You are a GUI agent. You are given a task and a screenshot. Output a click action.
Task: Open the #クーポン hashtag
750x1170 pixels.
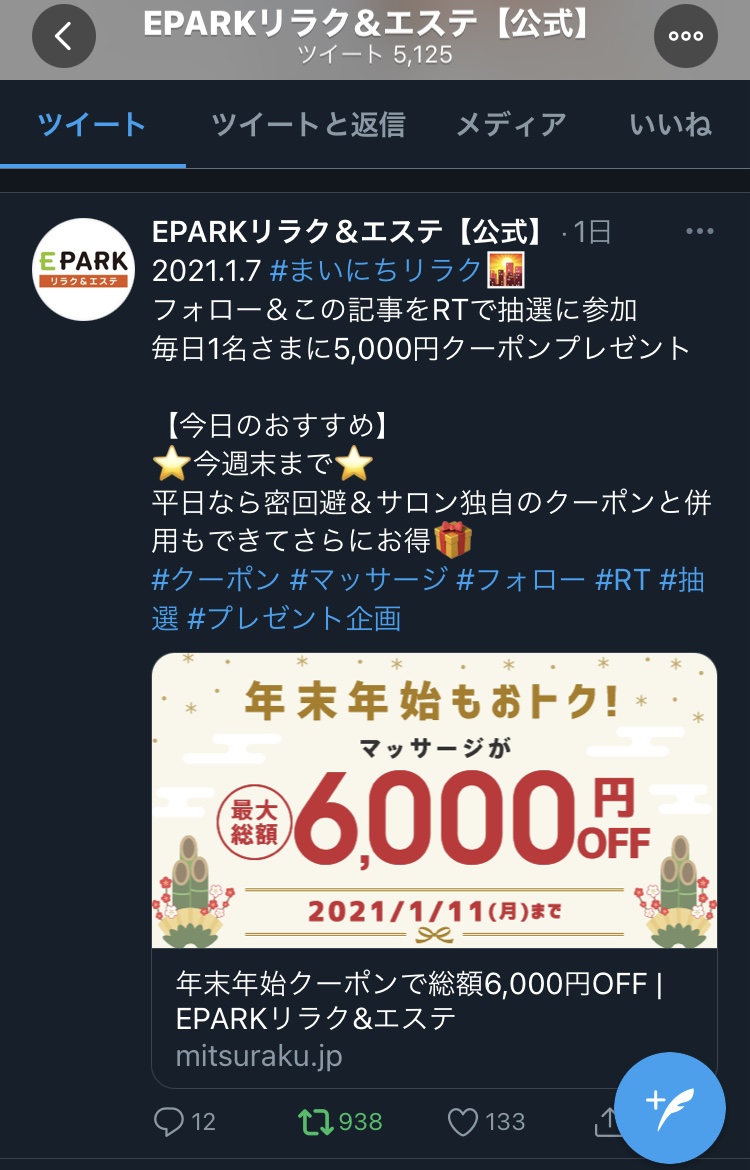(x=215, y=580)
